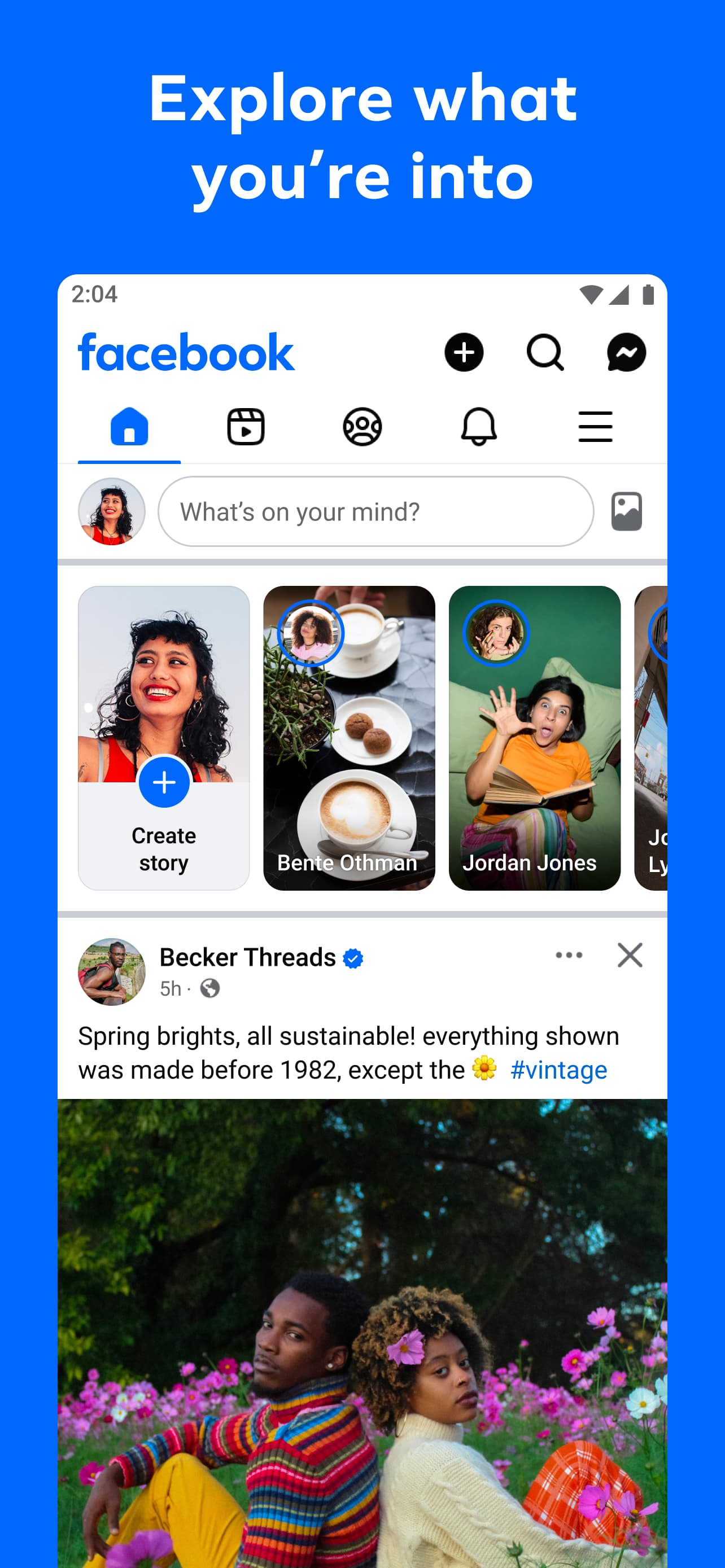Open the Groups section

click(x=362, y=426)
